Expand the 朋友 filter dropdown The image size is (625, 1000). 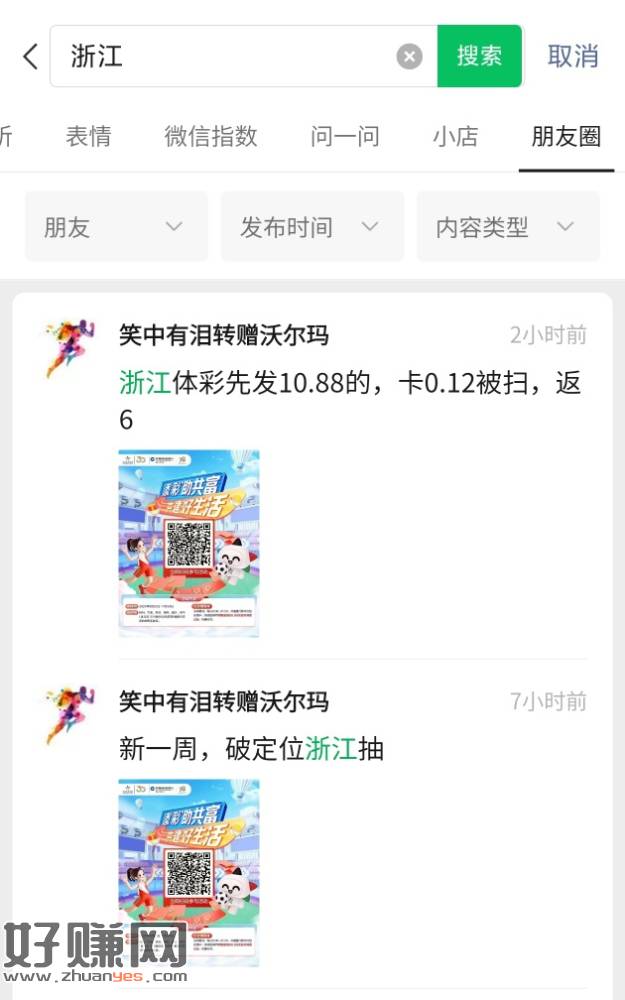(115, 227)
